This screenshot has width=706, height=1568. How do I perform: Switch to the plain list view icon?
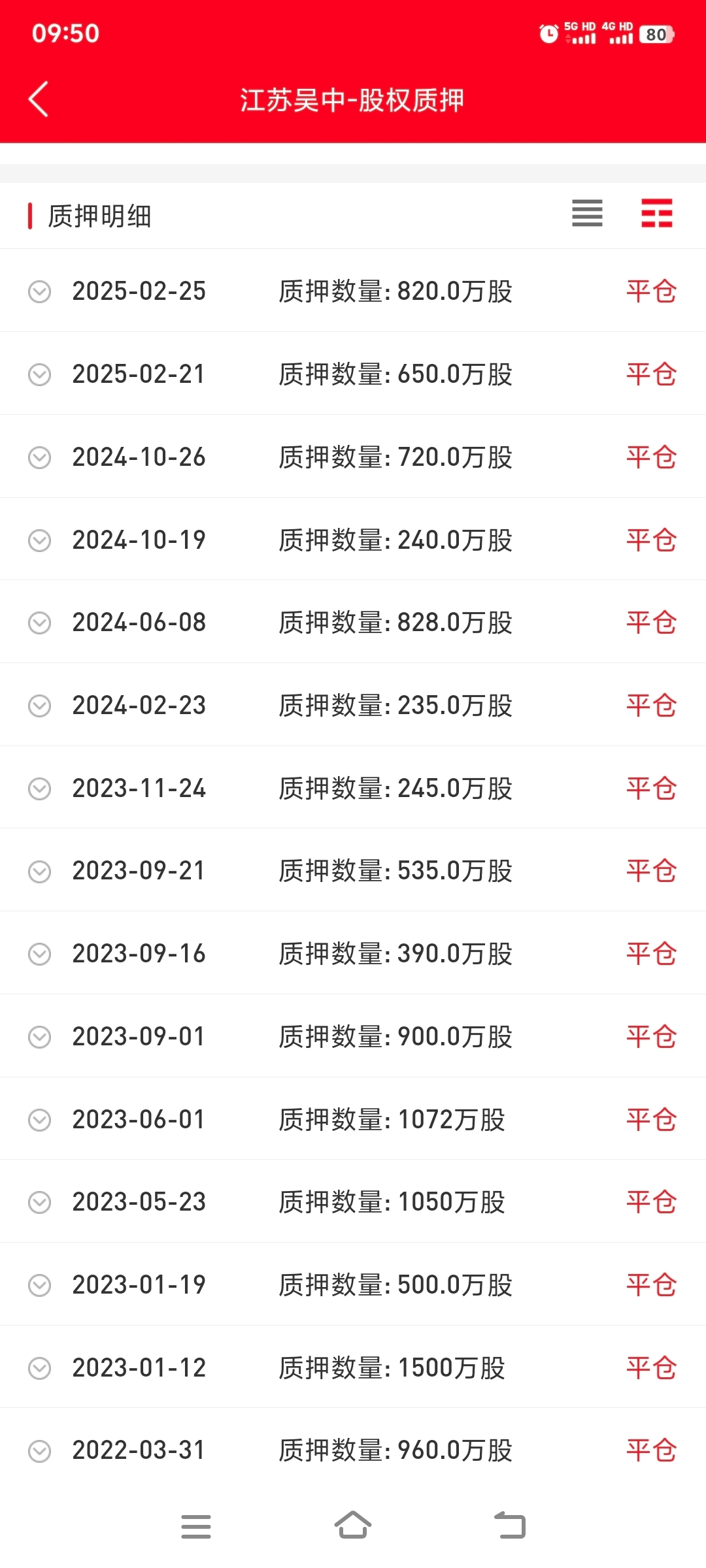coord(587,214)
